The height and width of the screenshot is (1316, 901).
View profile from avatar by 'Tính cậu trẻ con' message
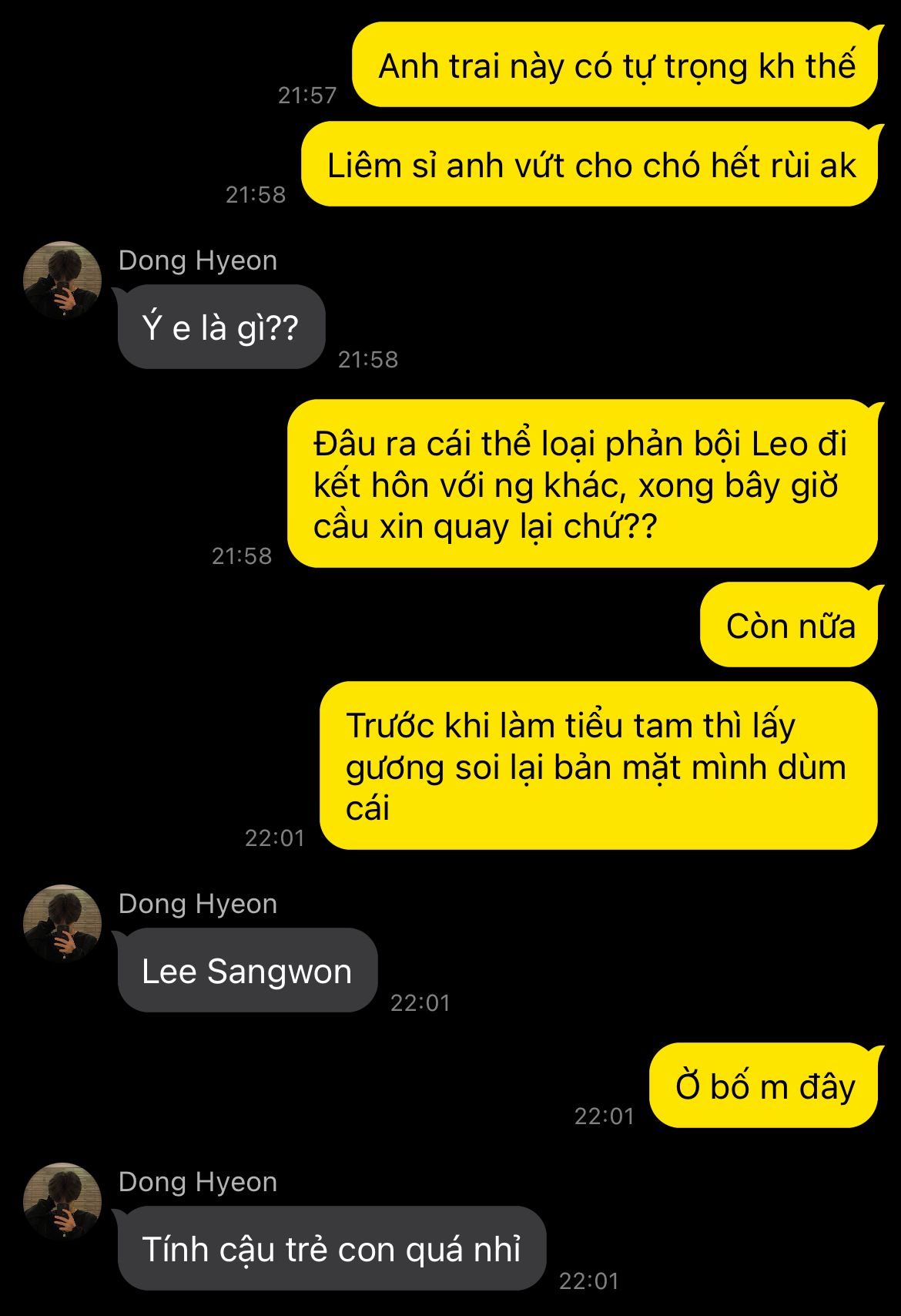click(62, 1201)
